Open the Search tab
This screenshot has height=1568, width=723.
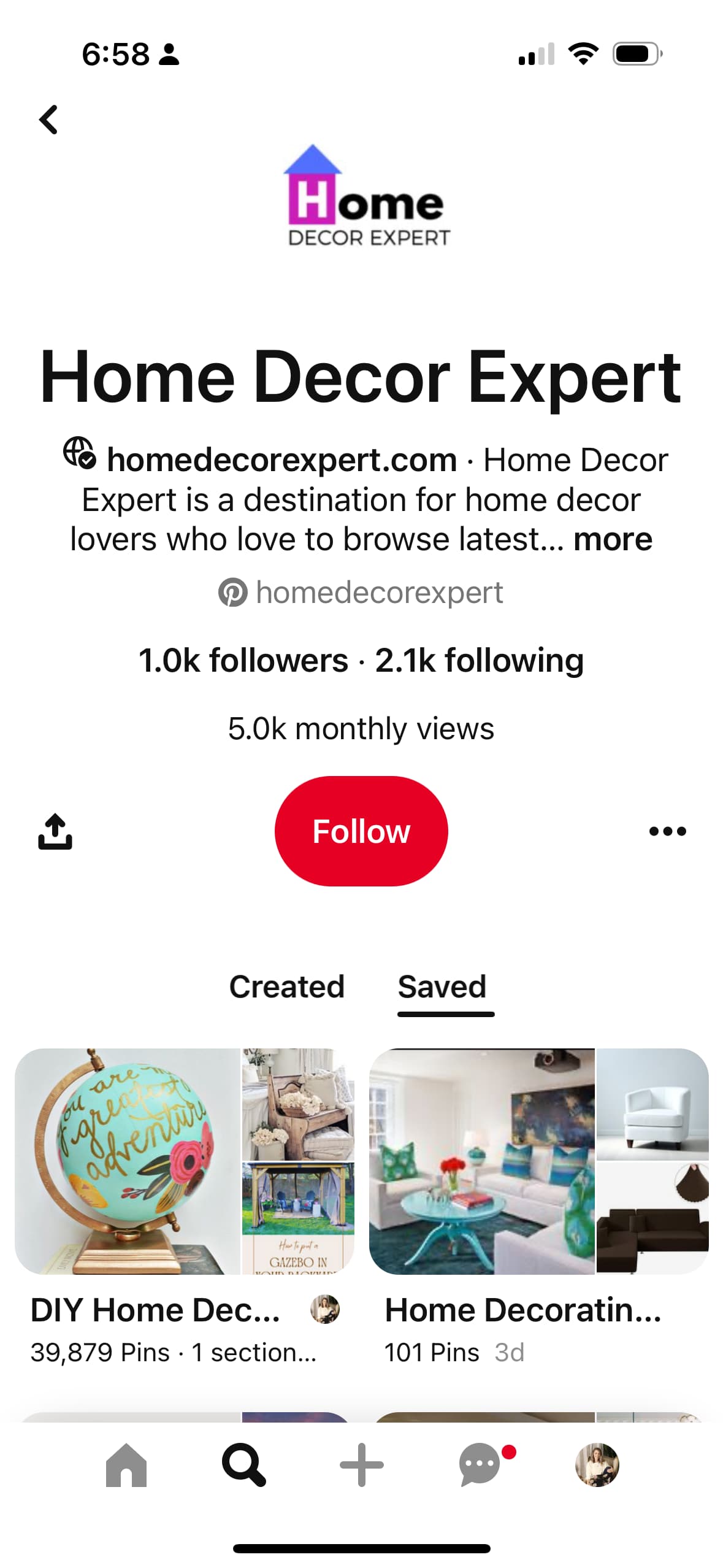tap(243, 1465)
